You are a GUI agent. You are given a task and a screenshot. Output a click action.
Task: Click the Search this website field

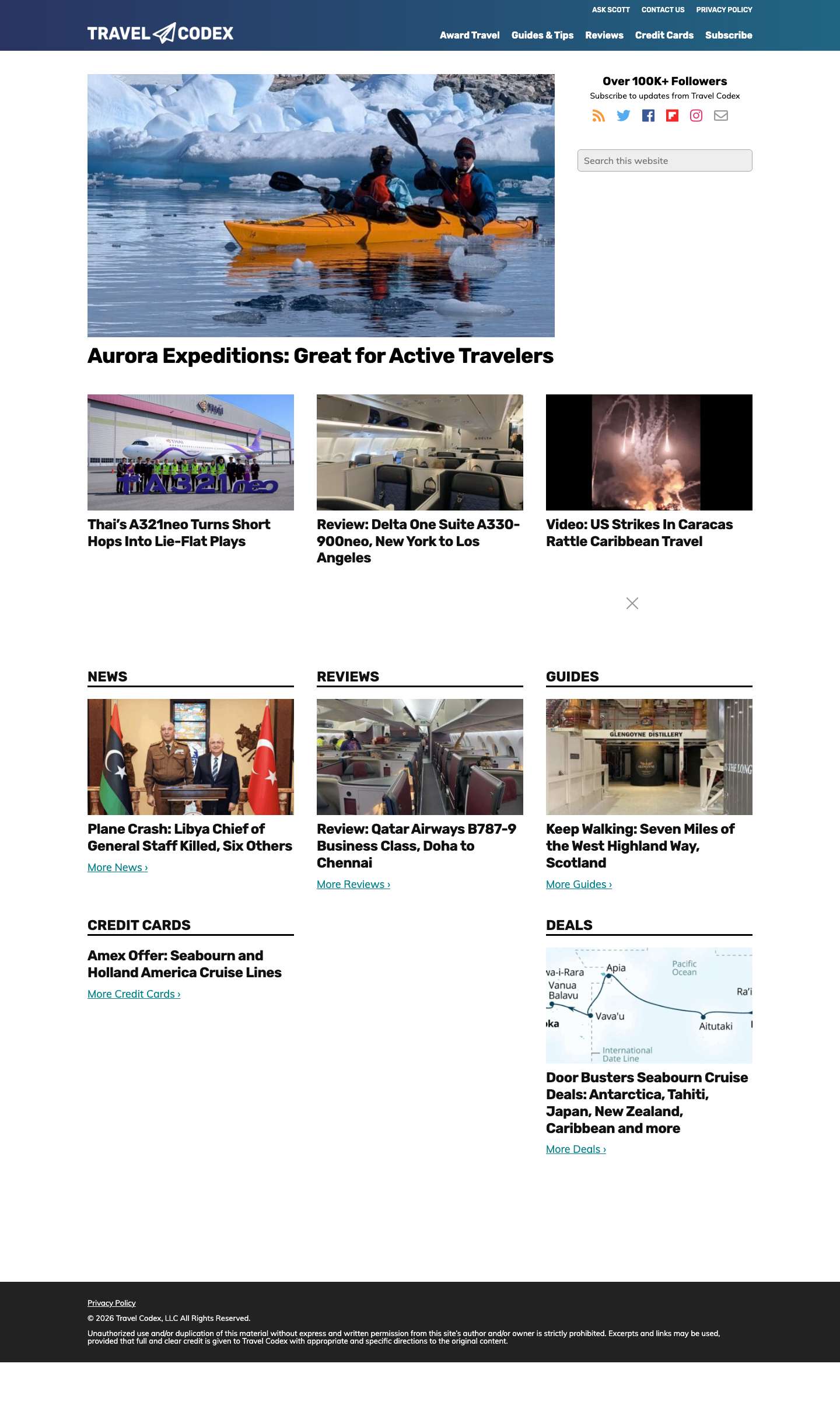(664, 160)
